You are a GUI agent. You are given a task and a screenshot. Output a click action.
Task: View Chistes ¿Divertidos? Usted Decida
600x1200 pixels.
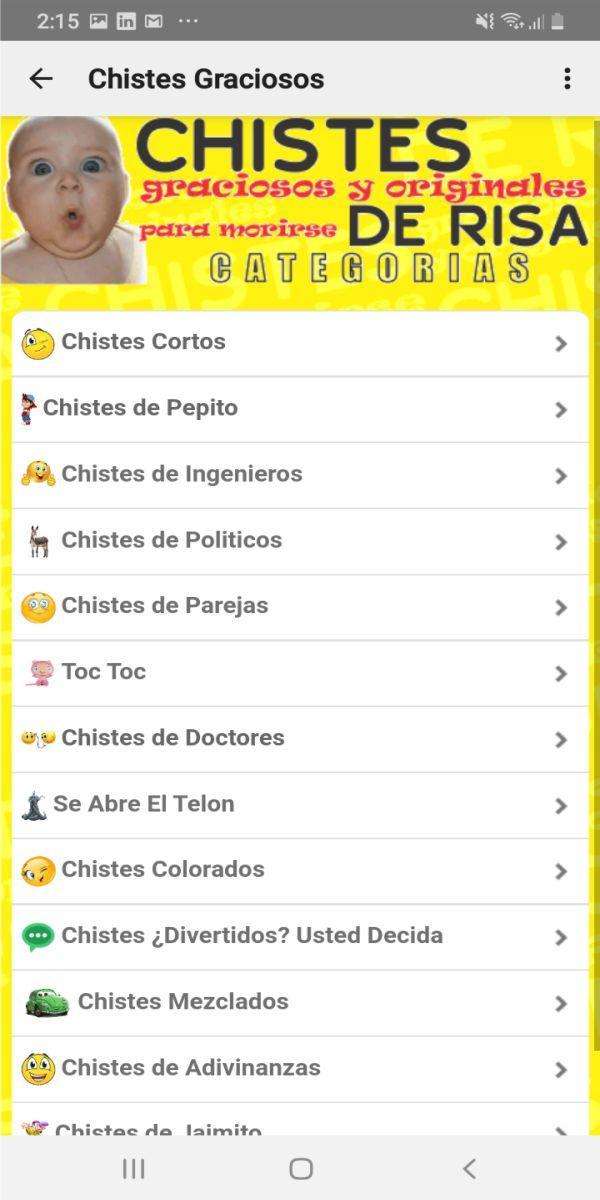coord(300,937)
